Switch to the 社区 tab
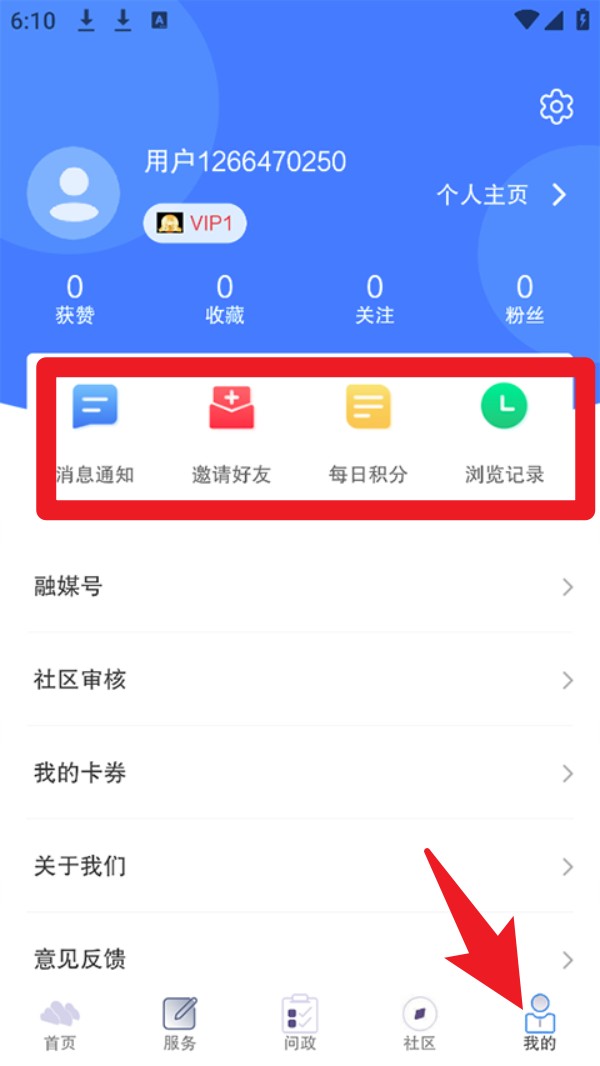The width and height of the screenshot is (600, 1066). (420, 1023)
